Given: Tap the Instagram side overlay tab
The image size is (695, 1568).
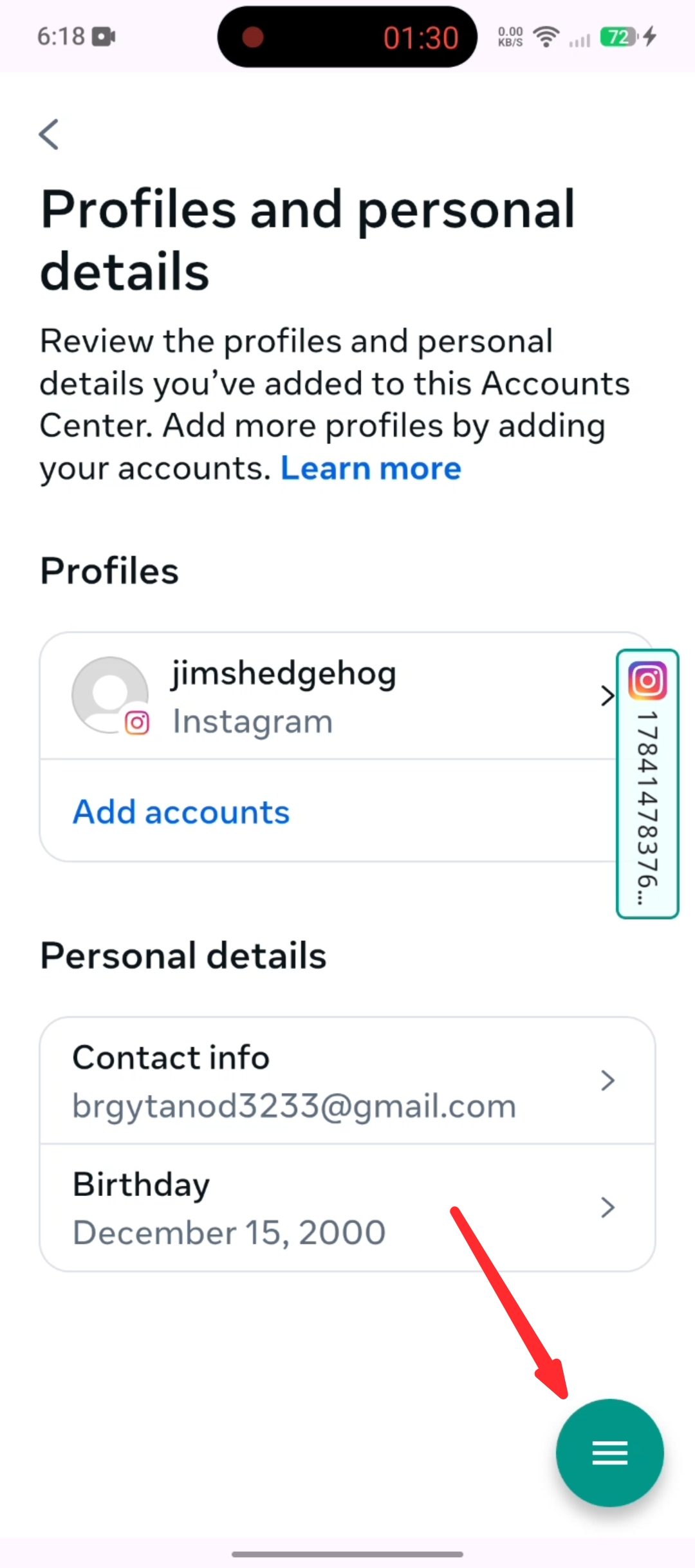Looking at the screenshot, I should 647,784.
